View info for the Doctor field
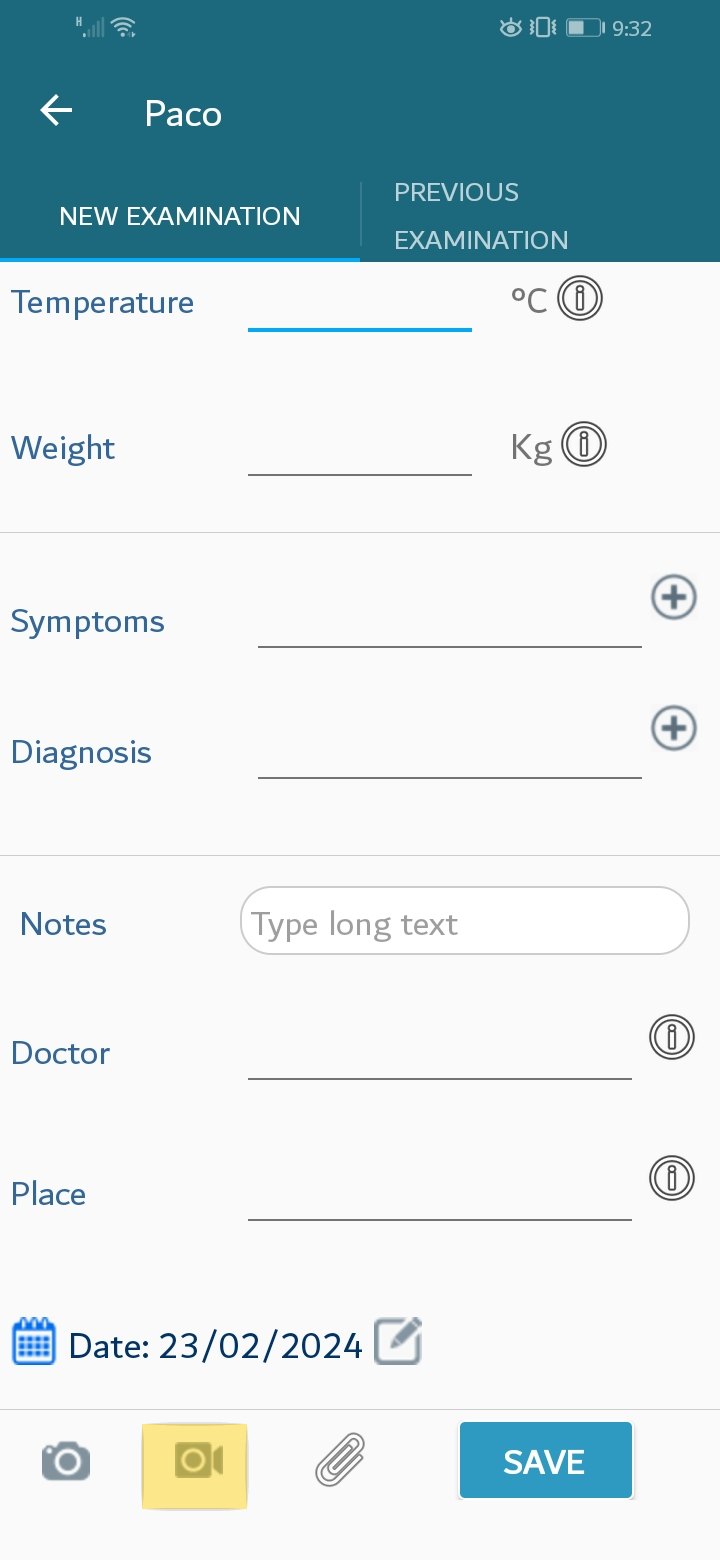The height and width of the screenshot is (1560, 720). (x=672, y=1037)
